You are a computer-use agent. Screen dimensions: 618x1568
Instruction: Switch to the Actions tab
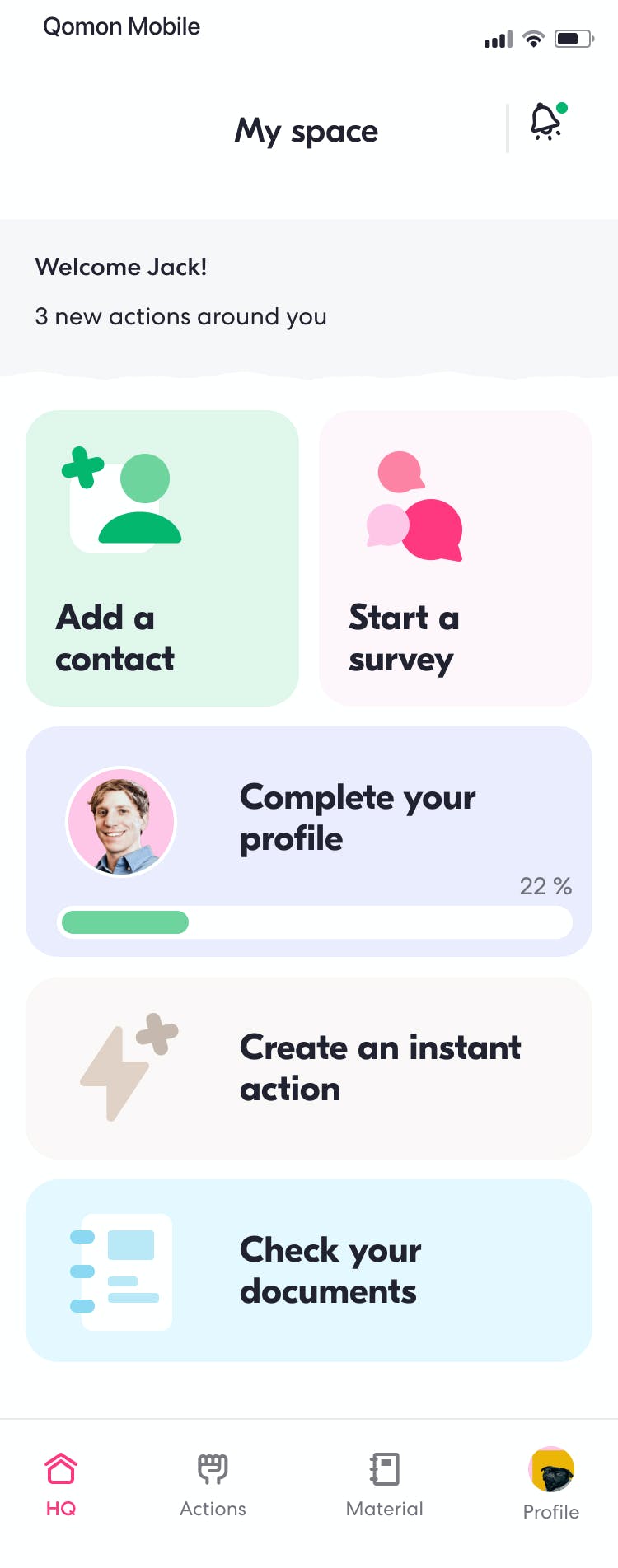pyautogui.click(x=213, y=1484)
